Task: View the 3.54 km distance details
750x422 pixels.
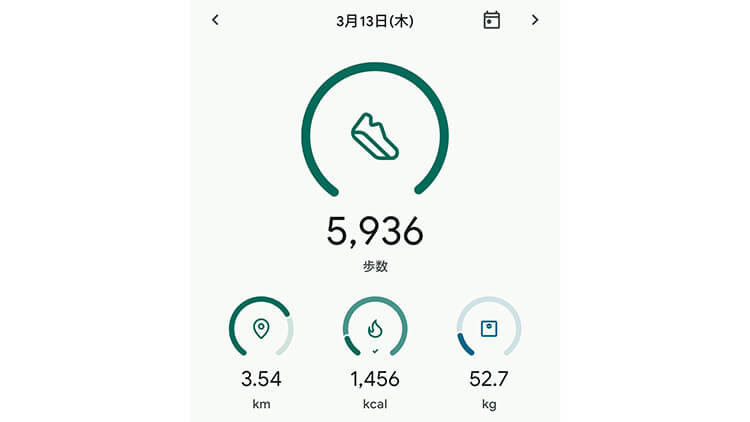Action: tap(261, 328)
